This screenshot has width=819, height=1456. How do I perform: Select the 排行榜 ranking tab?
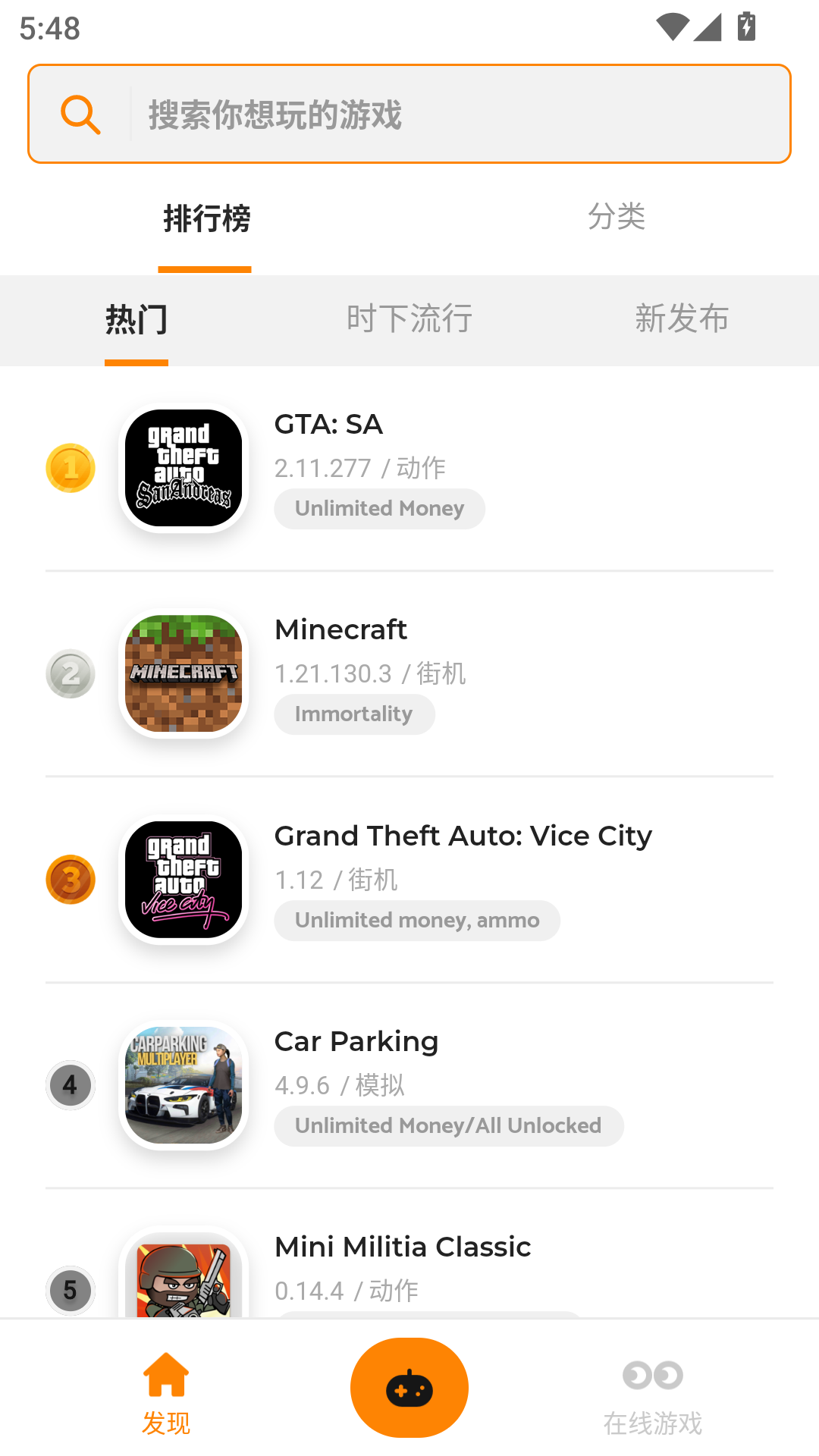coord(206,218)
